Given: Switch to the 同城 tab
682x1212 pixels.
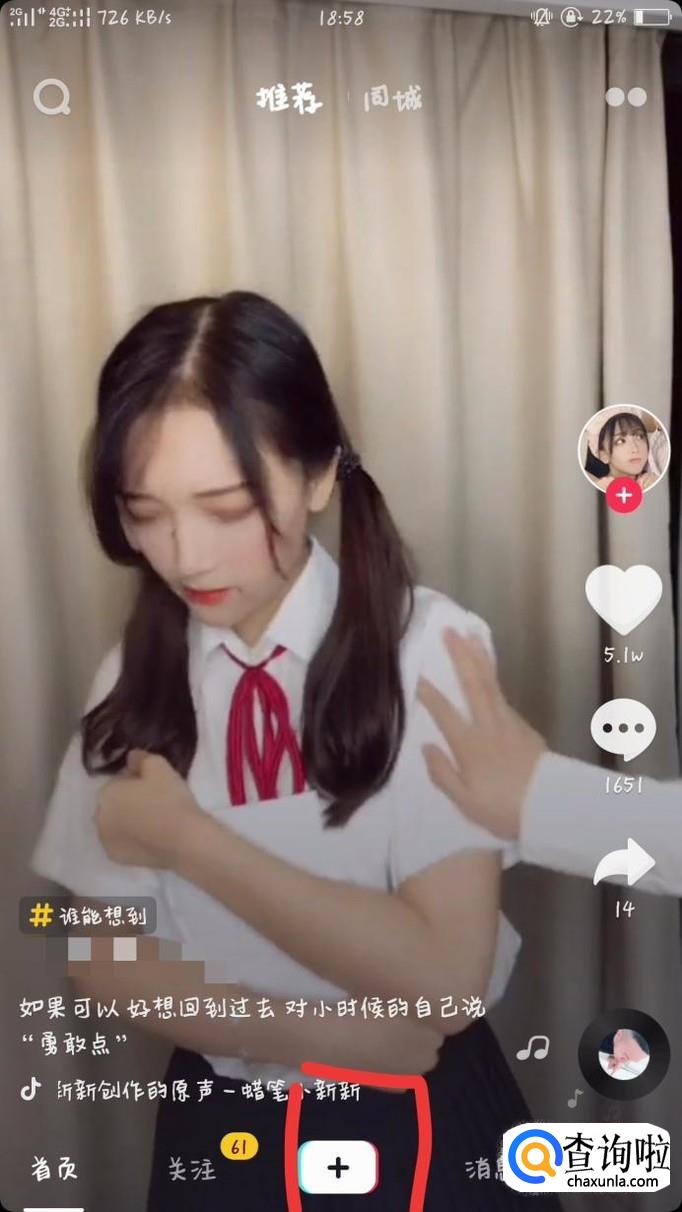Looking at the screenshot, I should pos(391,98).
